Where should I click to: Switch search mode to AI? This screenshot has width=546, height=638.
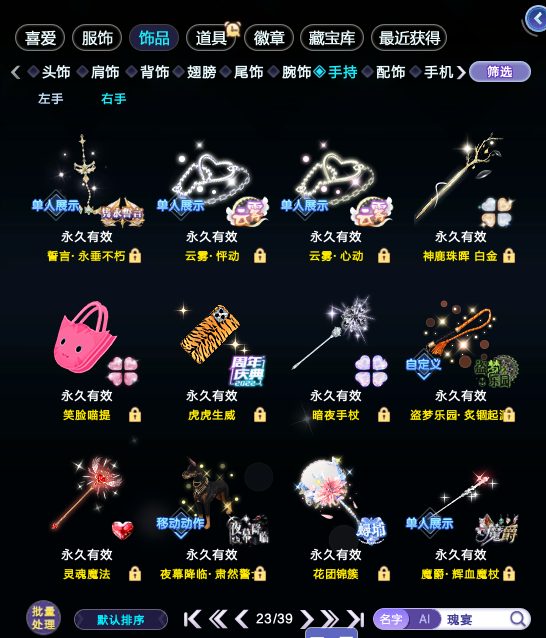(424, 619)
